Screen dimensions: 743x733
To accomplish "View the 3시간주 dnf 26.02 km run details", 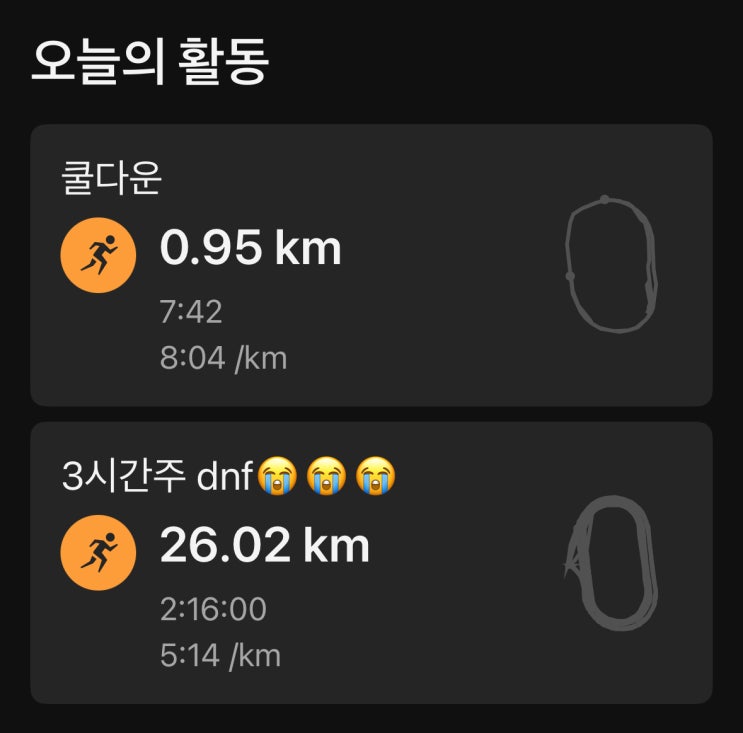I will [x=370, y=562].
